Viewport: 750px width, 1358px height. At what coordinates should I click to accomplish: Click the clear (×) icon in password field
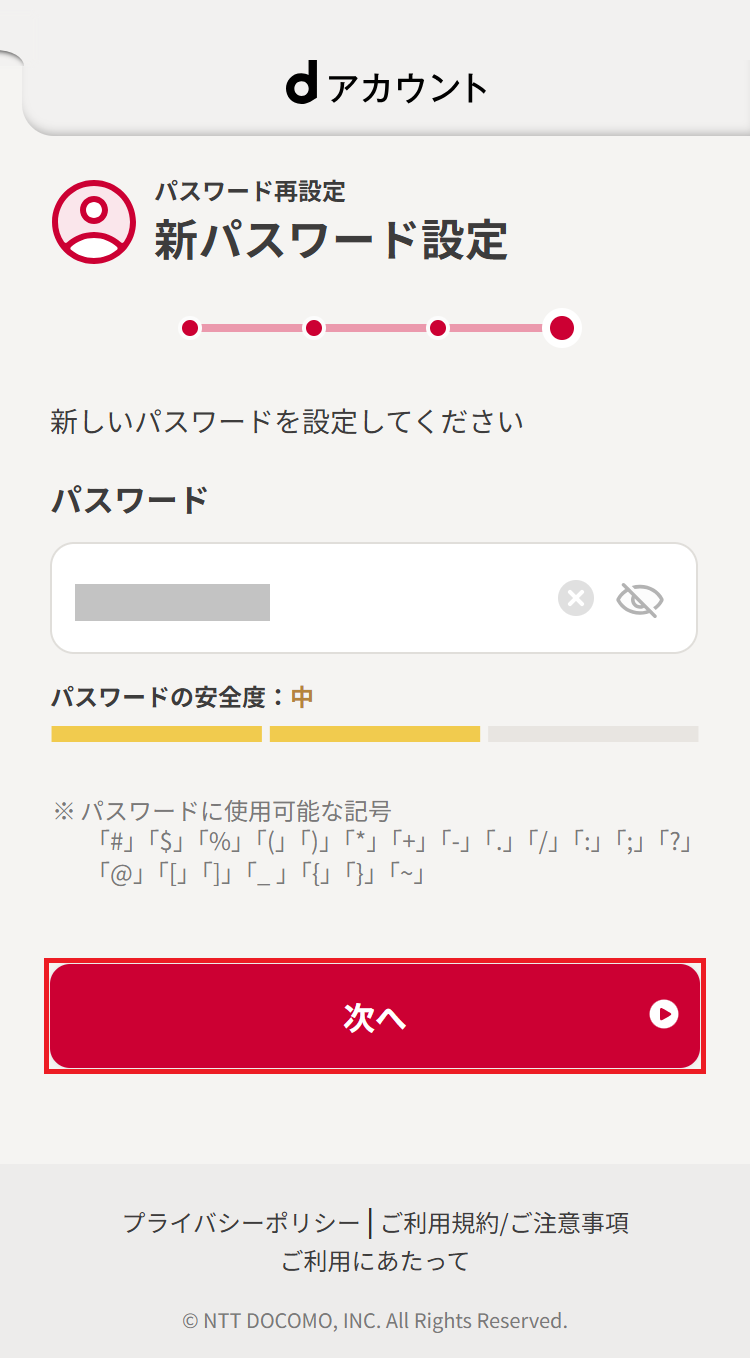pyautogui.click(x=576, y=598)
